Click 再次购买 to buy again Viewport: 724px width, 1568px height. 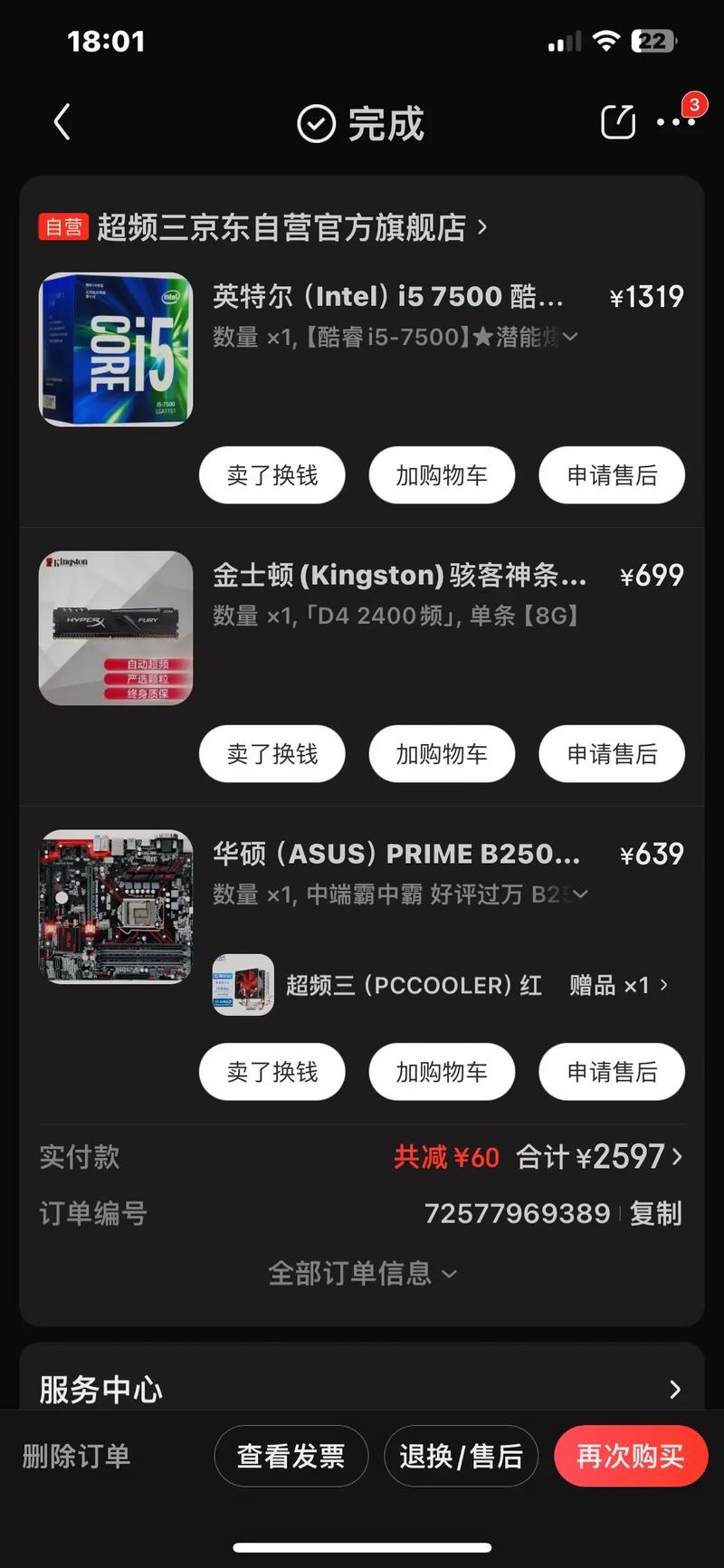point(631,1456)
